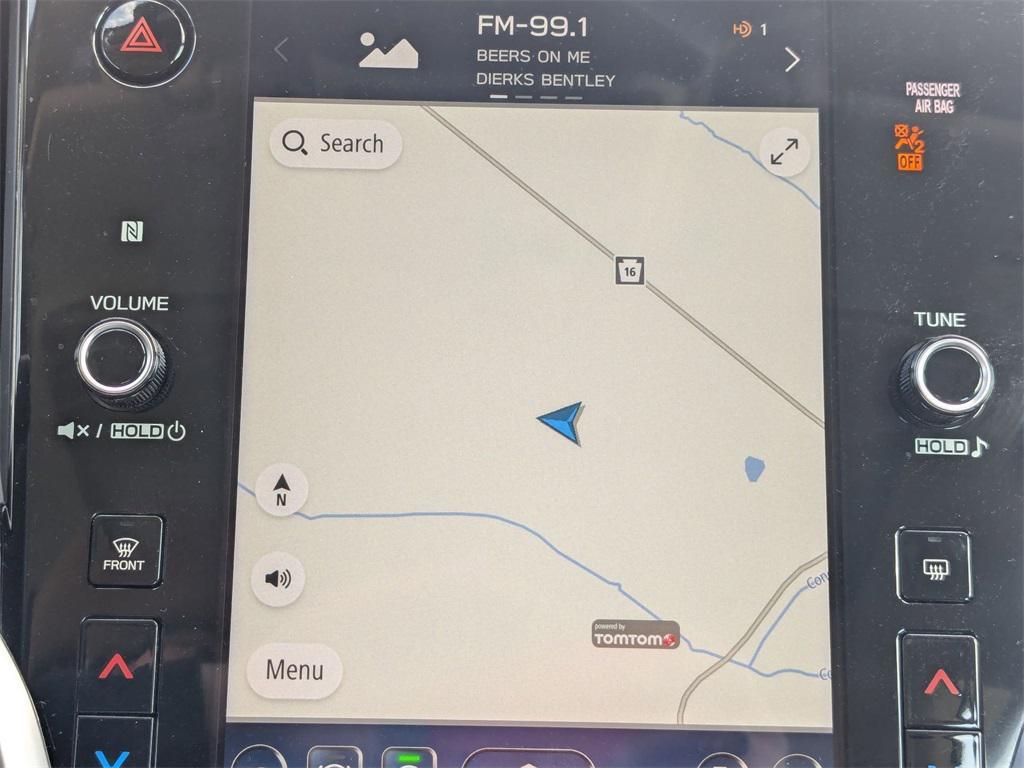Go to next widget with right chevron
This screenshot has height=768, width=1024.
[x=792, y=59]
